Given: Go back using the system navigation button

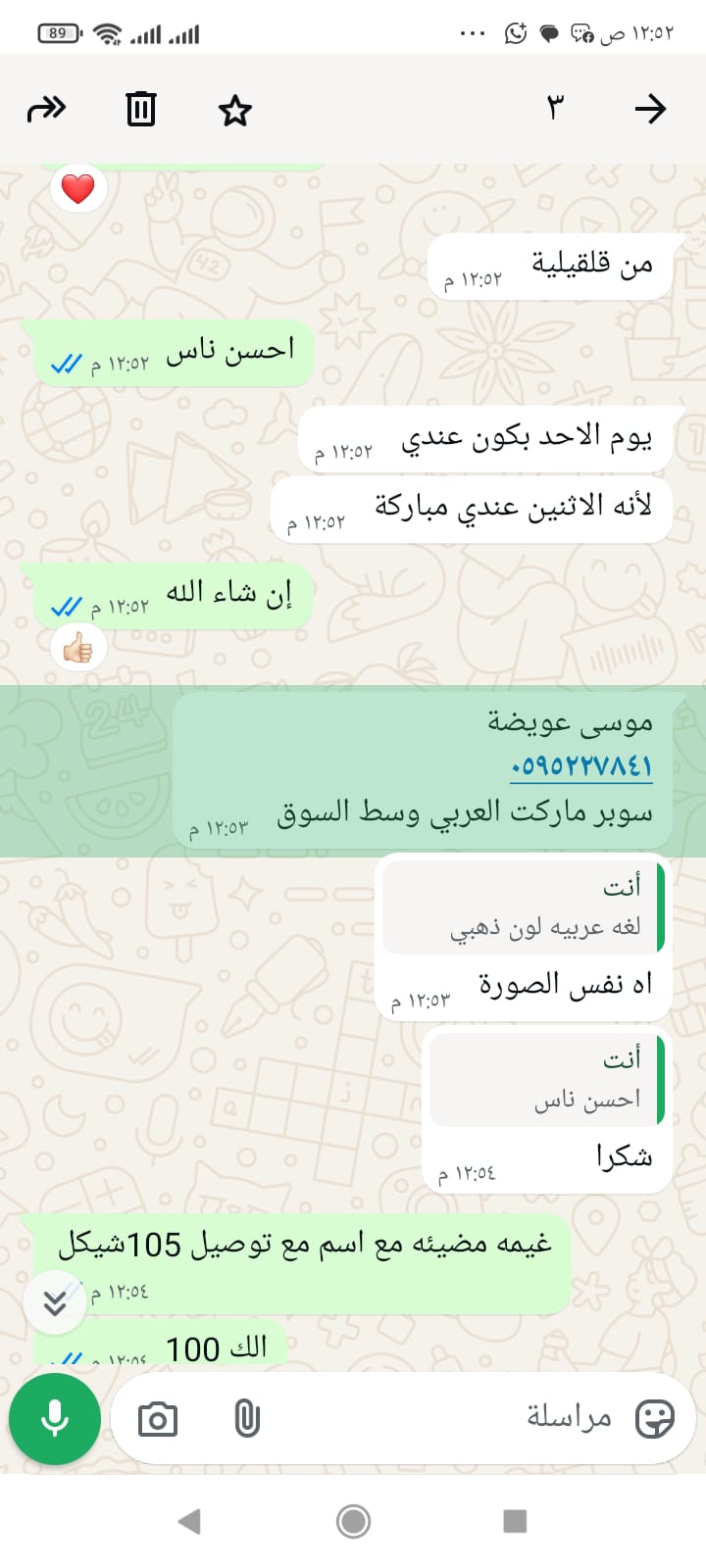Looking at the screenshot, I should tap(189, 1521).
